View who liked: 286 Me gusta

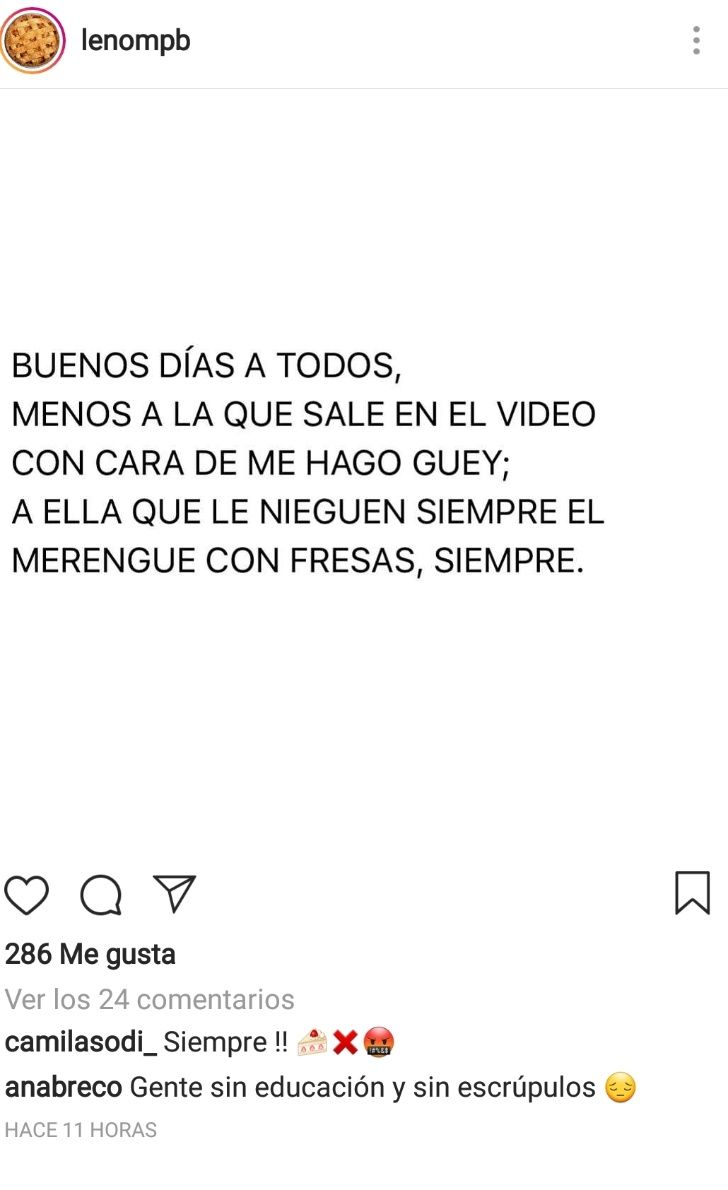[x=90, y=954]
